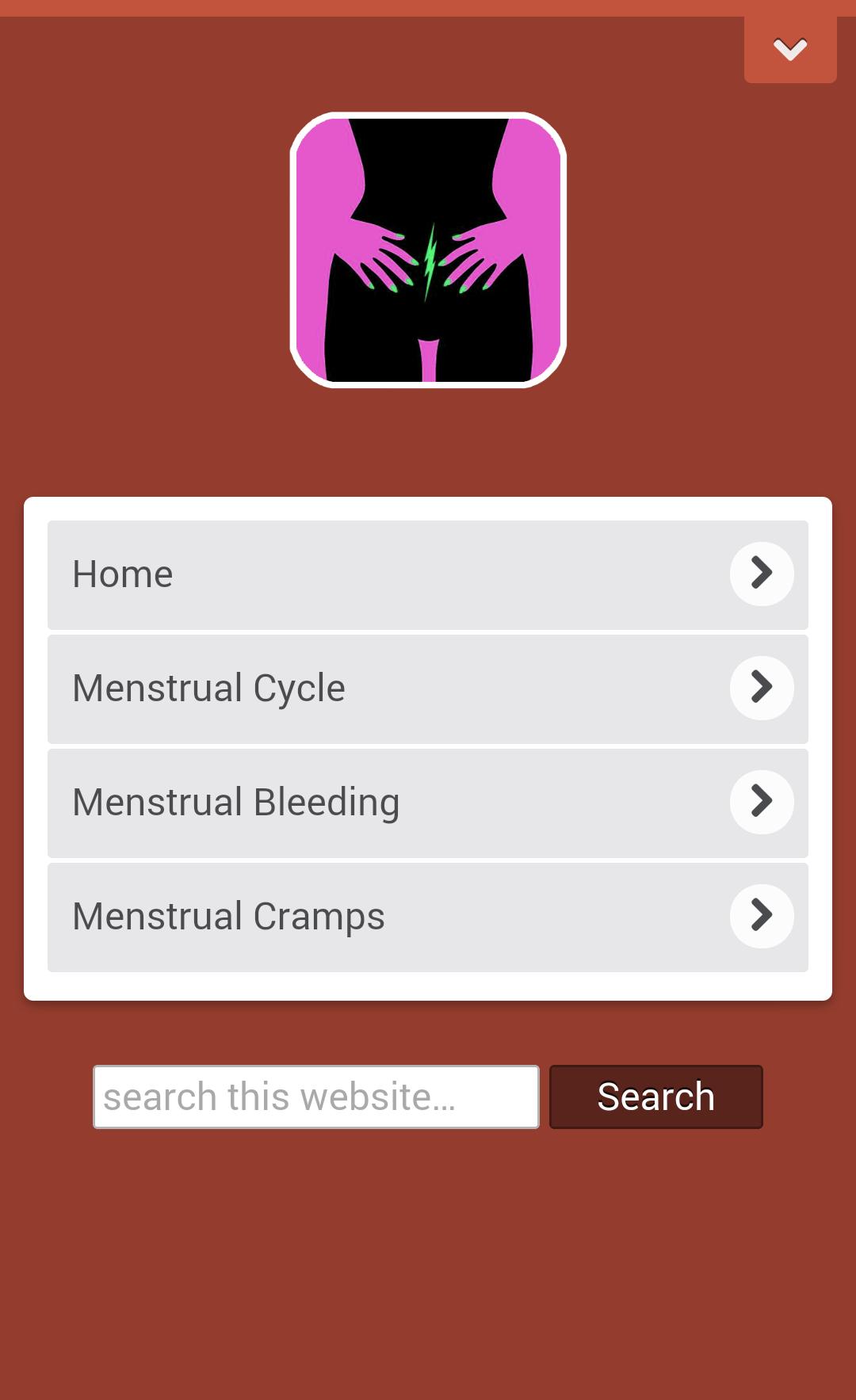Viewport: 856px width, 1400px height.
Task: Click the green lightning bolt in the logo
Action: 428,261
